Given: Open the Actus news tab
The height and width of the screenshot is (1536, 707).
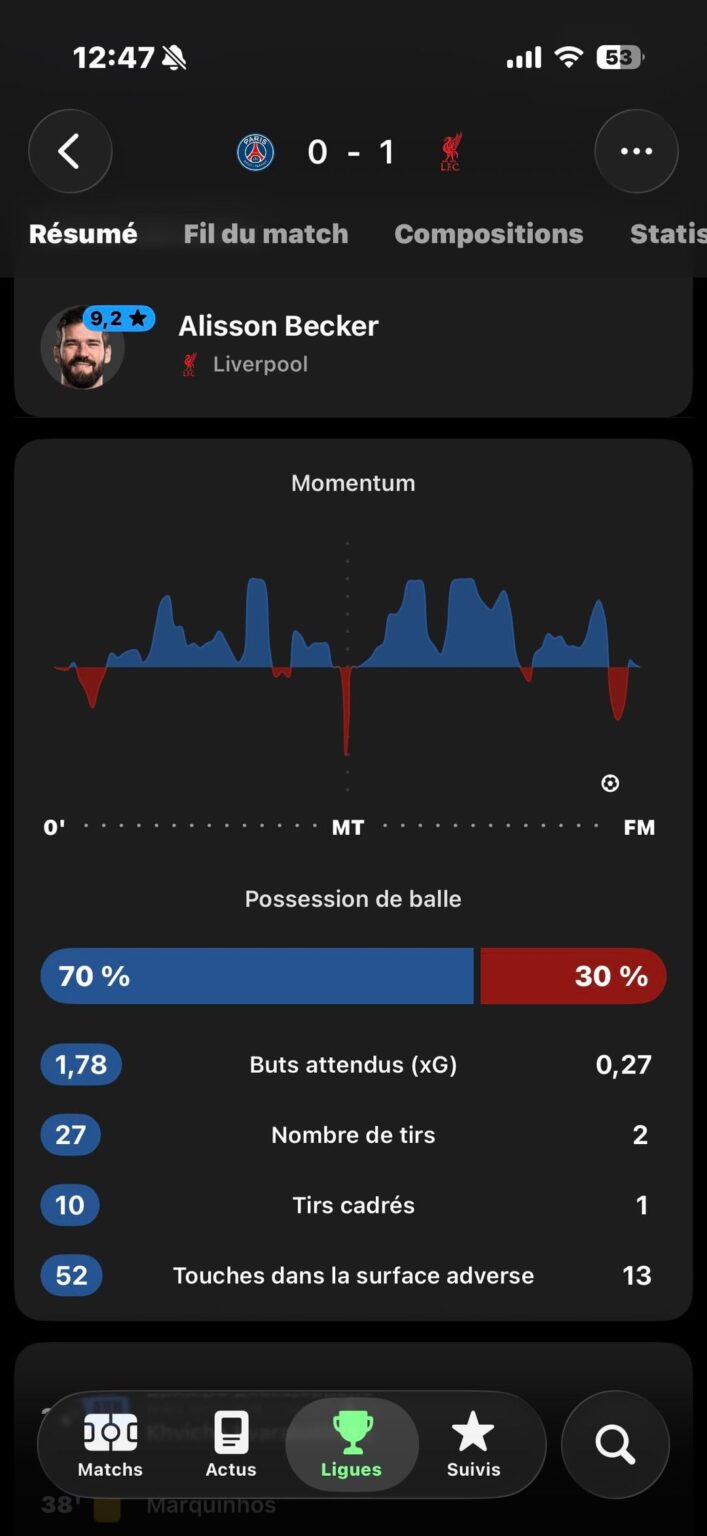Looking at the screenshot, I should tap(231, 1446).
